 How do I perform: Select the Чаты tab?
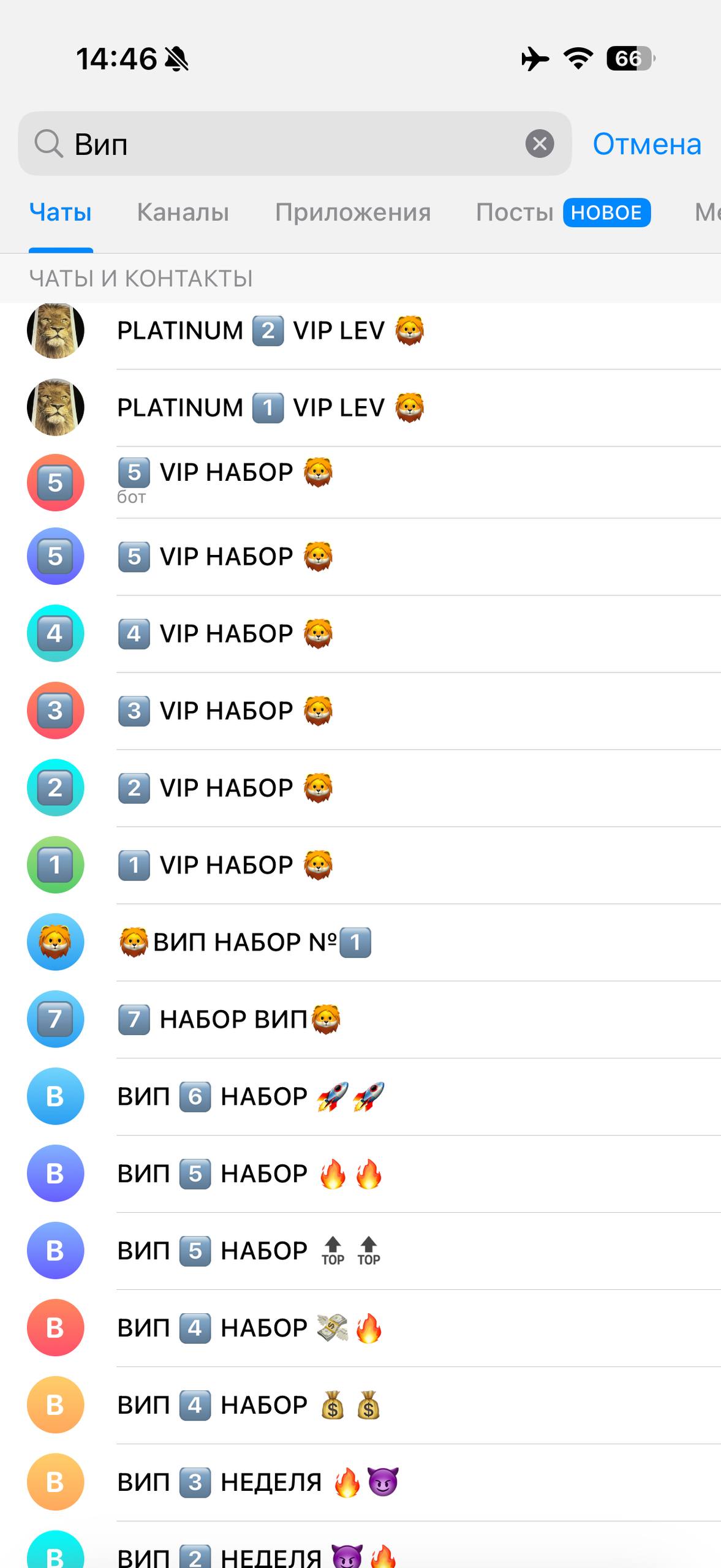[60, 213]
